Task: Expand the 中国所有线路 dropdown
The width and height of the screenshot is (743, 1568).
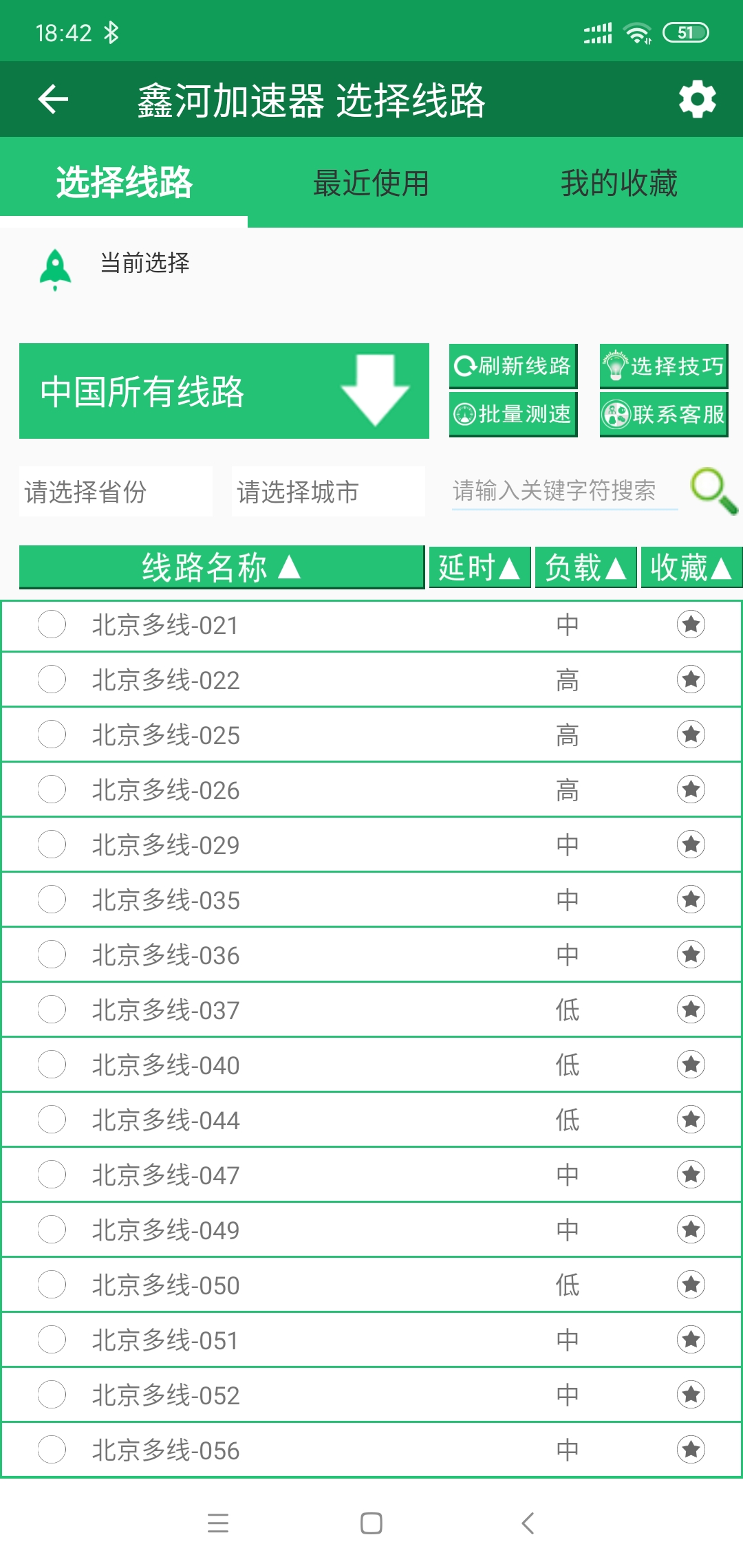Action: (x=224, y=391)
